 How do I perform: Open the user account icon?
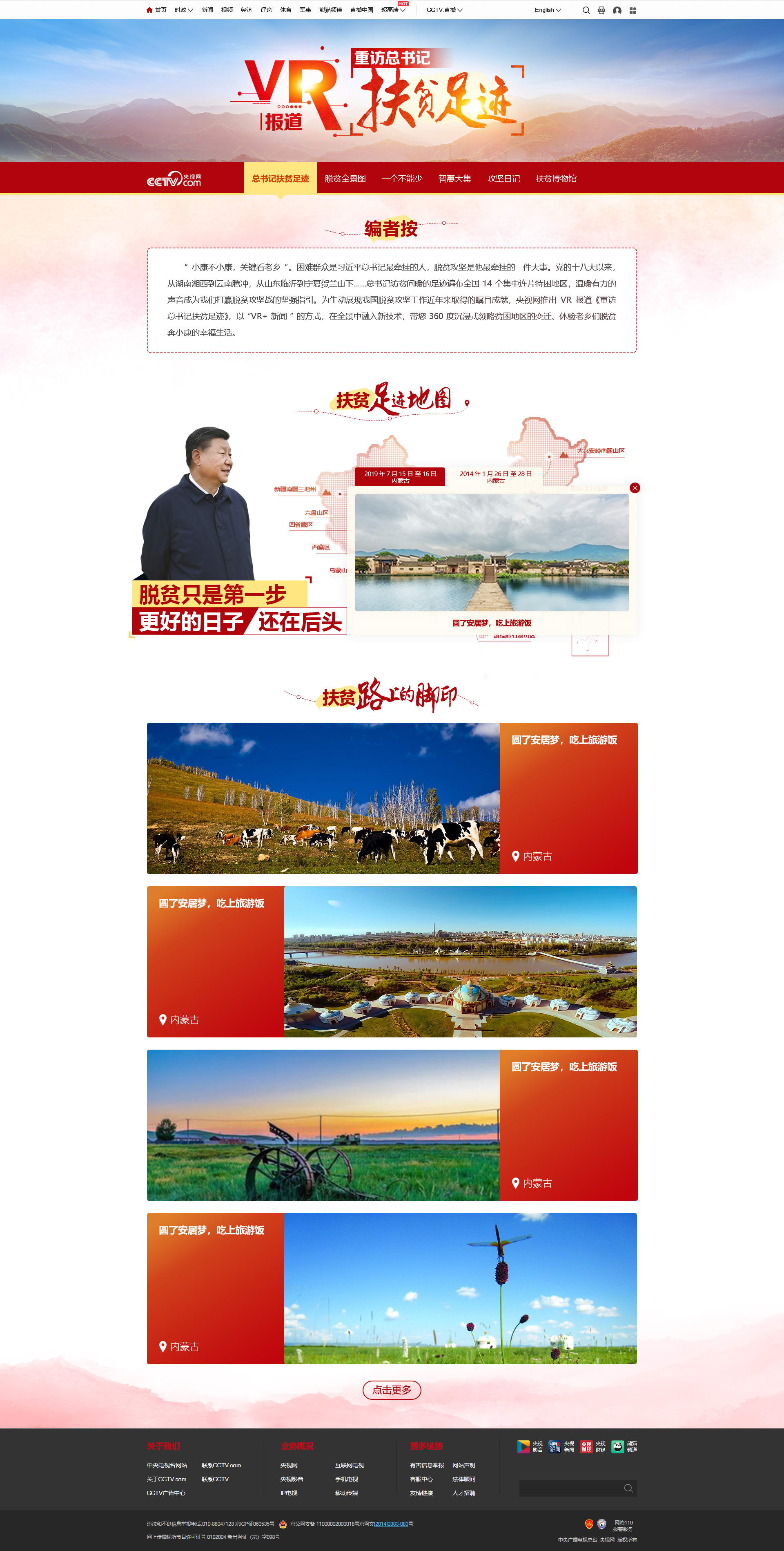617,10
